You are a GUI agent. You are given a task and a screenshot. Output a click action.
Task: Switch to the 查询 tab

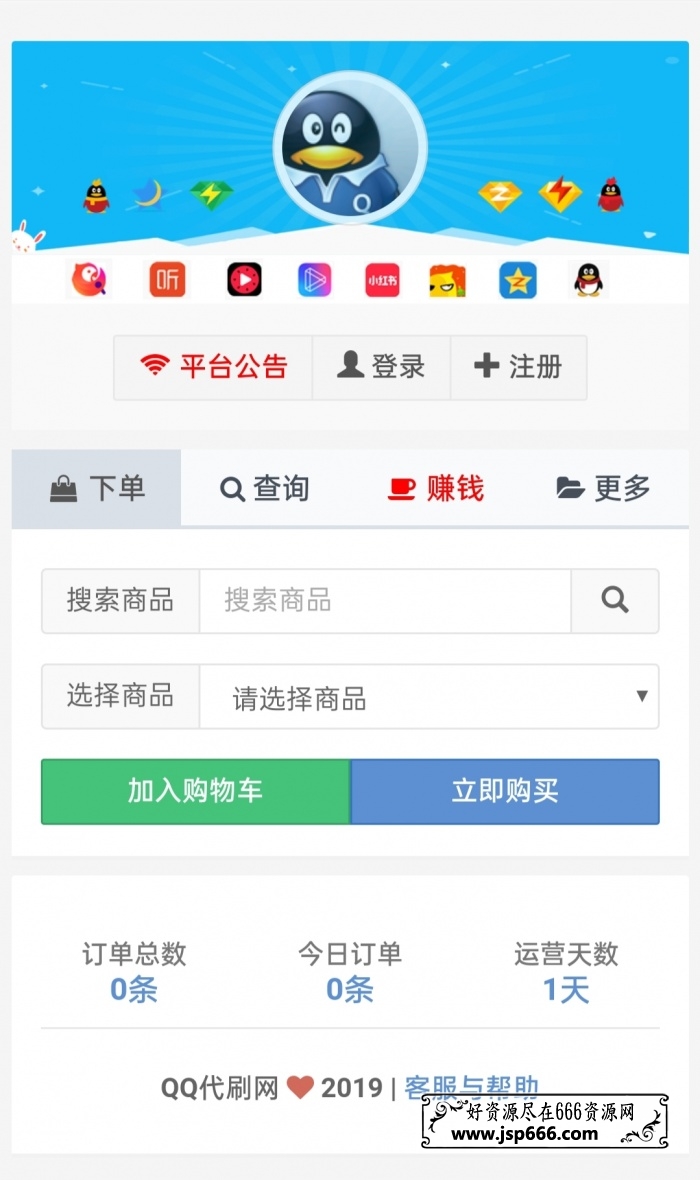click(x=264, y=488)
